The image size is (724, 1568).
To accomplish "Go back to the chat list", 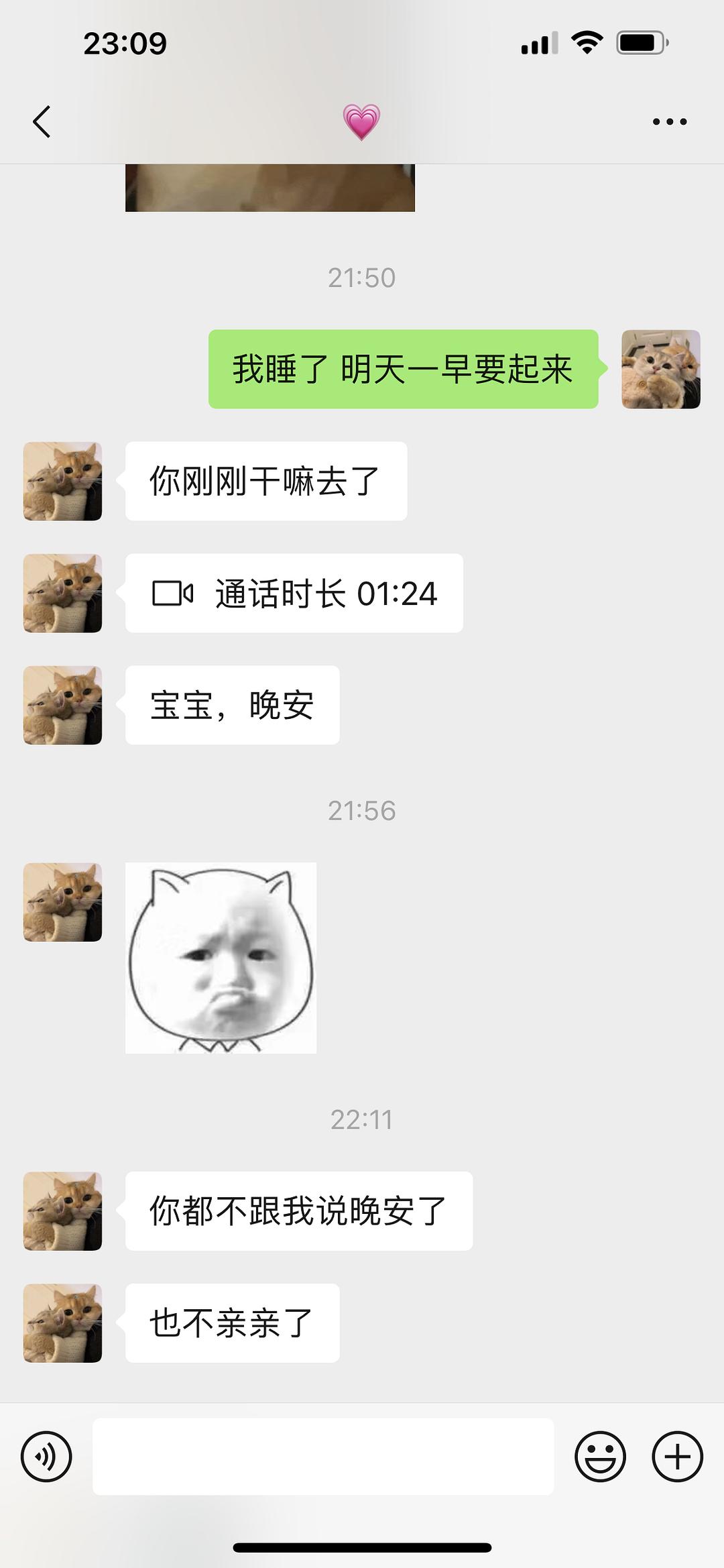I will (42, 122).
